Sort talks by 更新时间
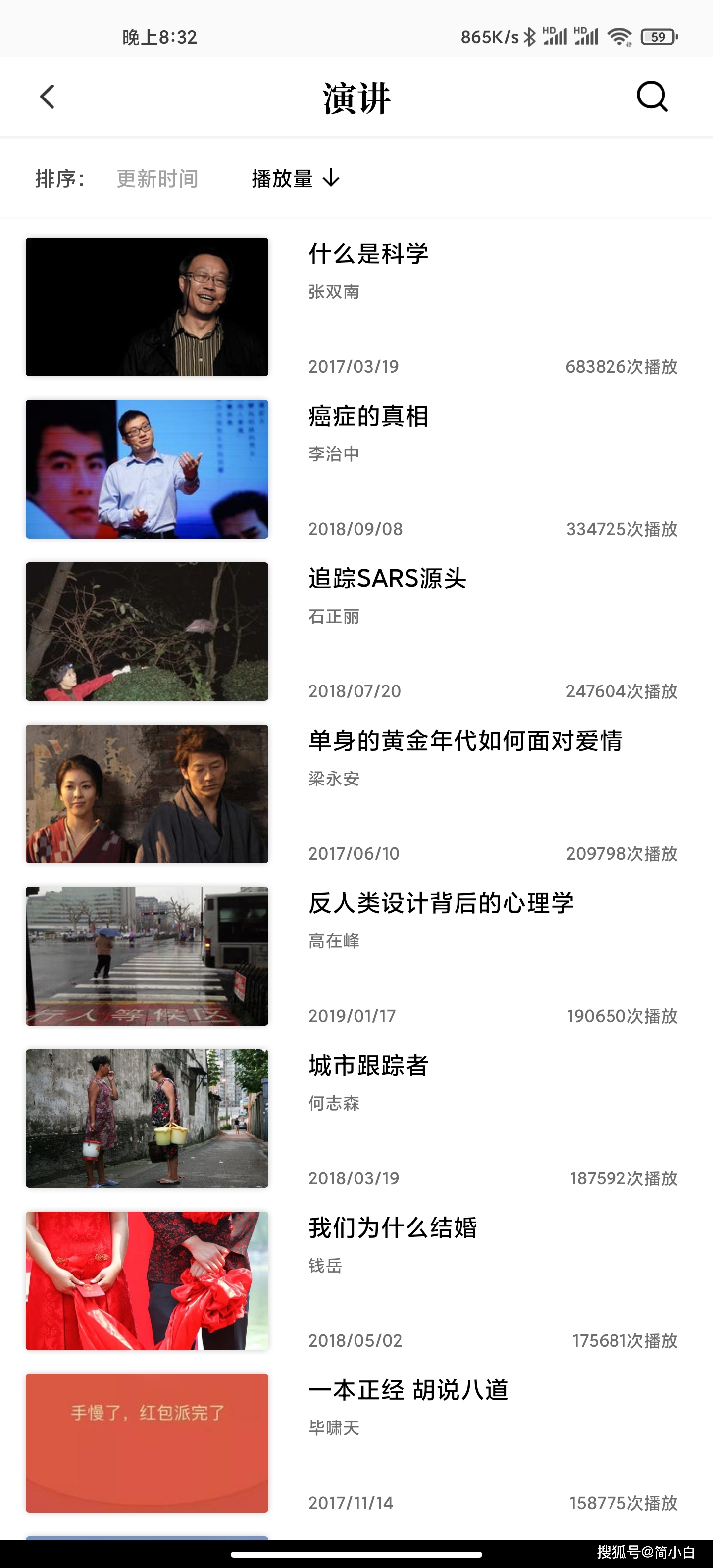The width and height of the screenshot is (713, 1568). tap(157, 179)
